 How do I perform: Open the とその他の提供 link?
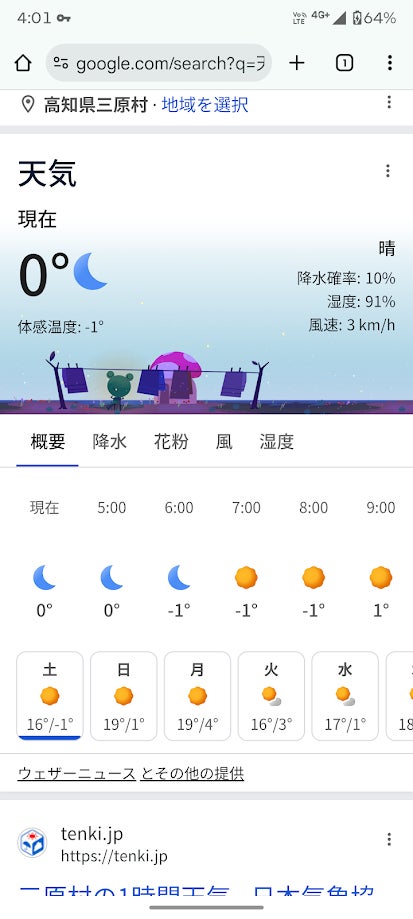[x=192, y=774]
